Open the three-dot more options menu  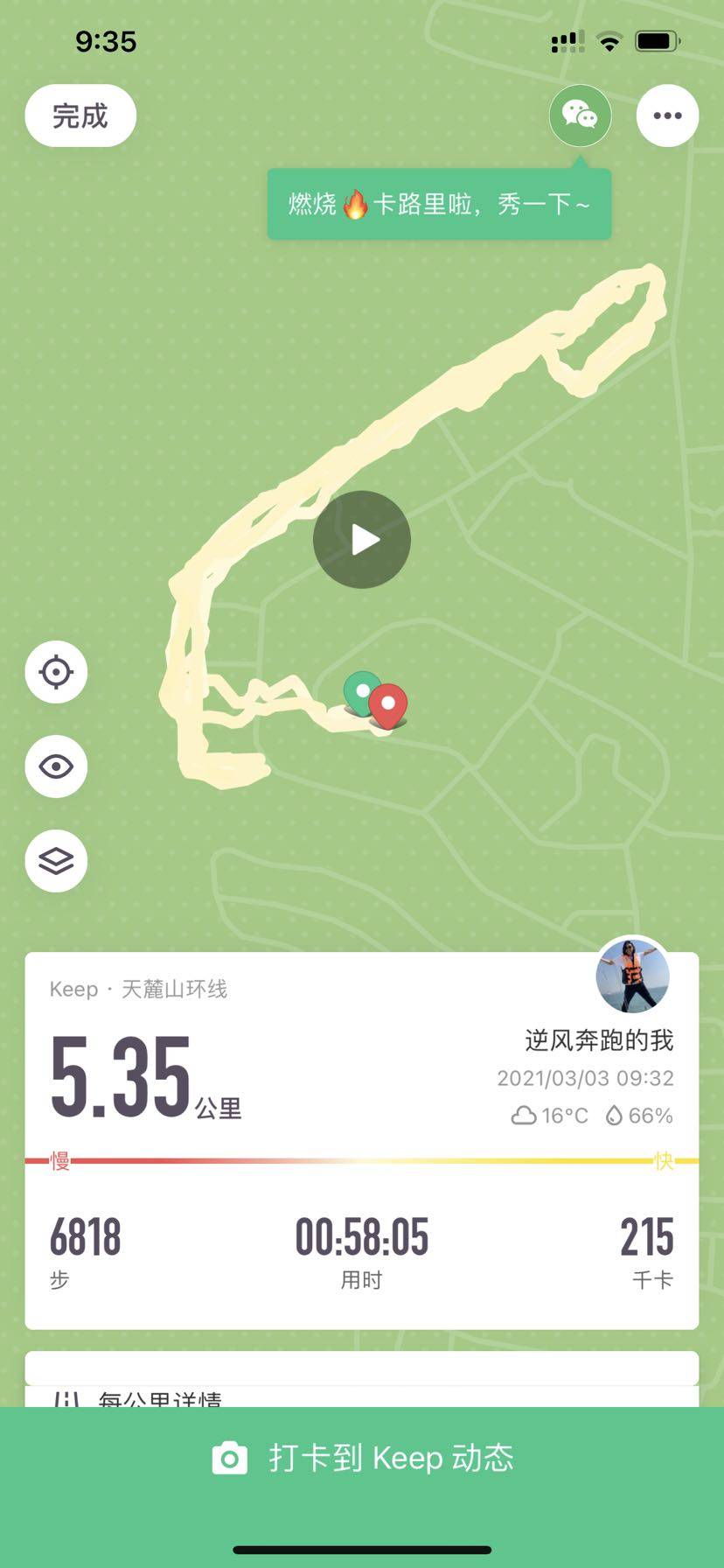(667, 115)
